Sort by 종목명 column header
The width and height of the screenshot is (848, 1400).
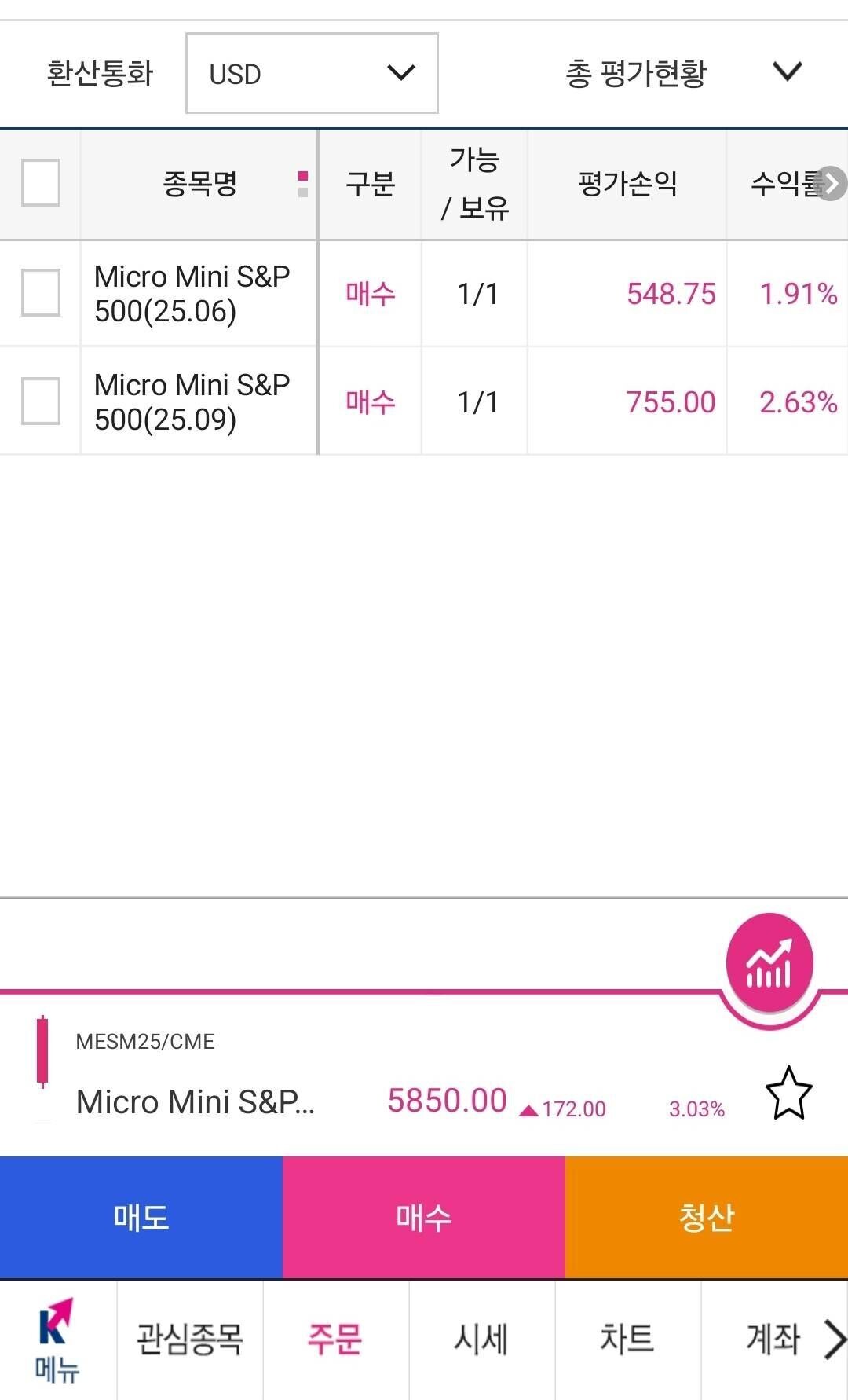pos(200,184)
